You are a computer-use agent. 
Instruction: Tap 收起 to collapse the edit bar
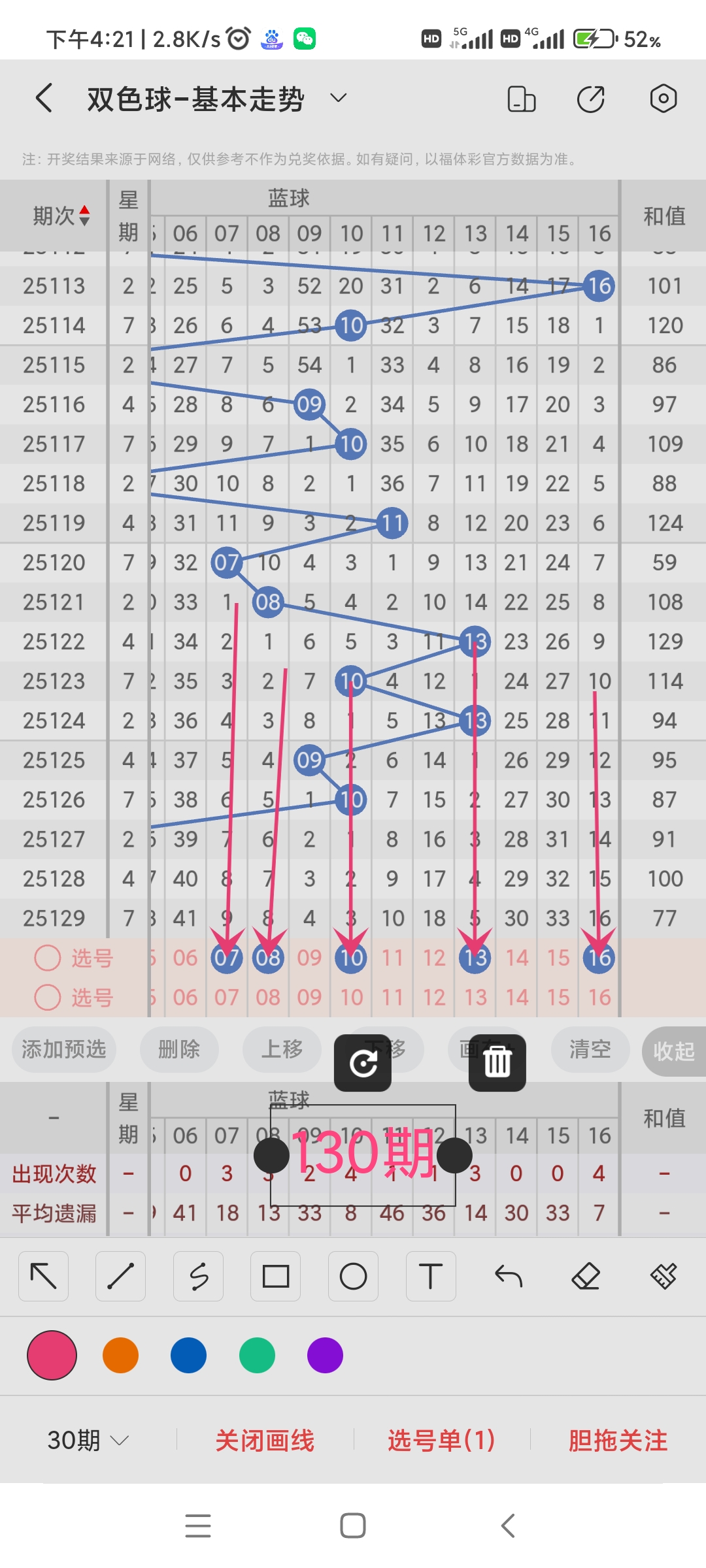point(673,1050)
